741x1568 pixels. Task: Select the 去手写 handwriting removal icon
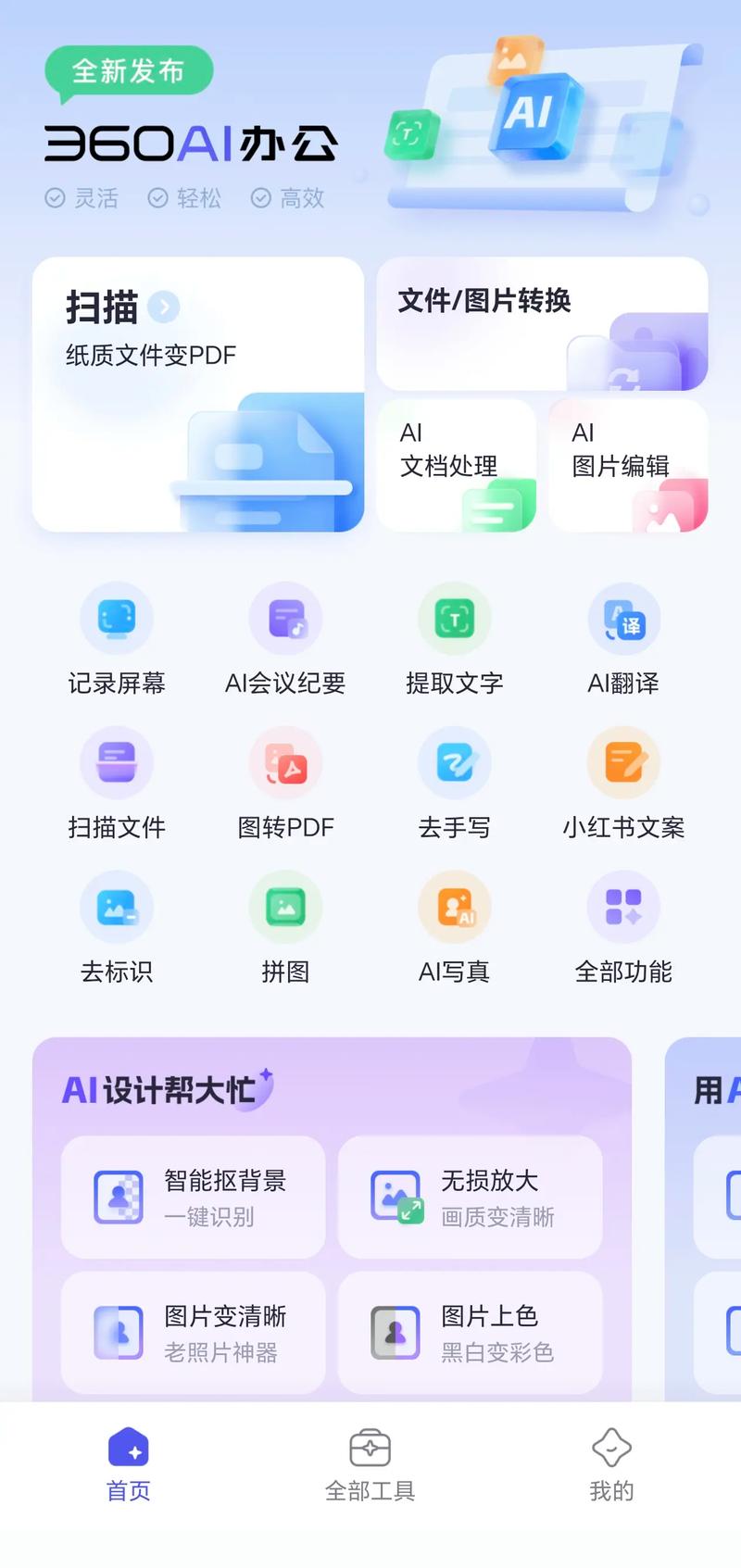click(x=454, y=762)
